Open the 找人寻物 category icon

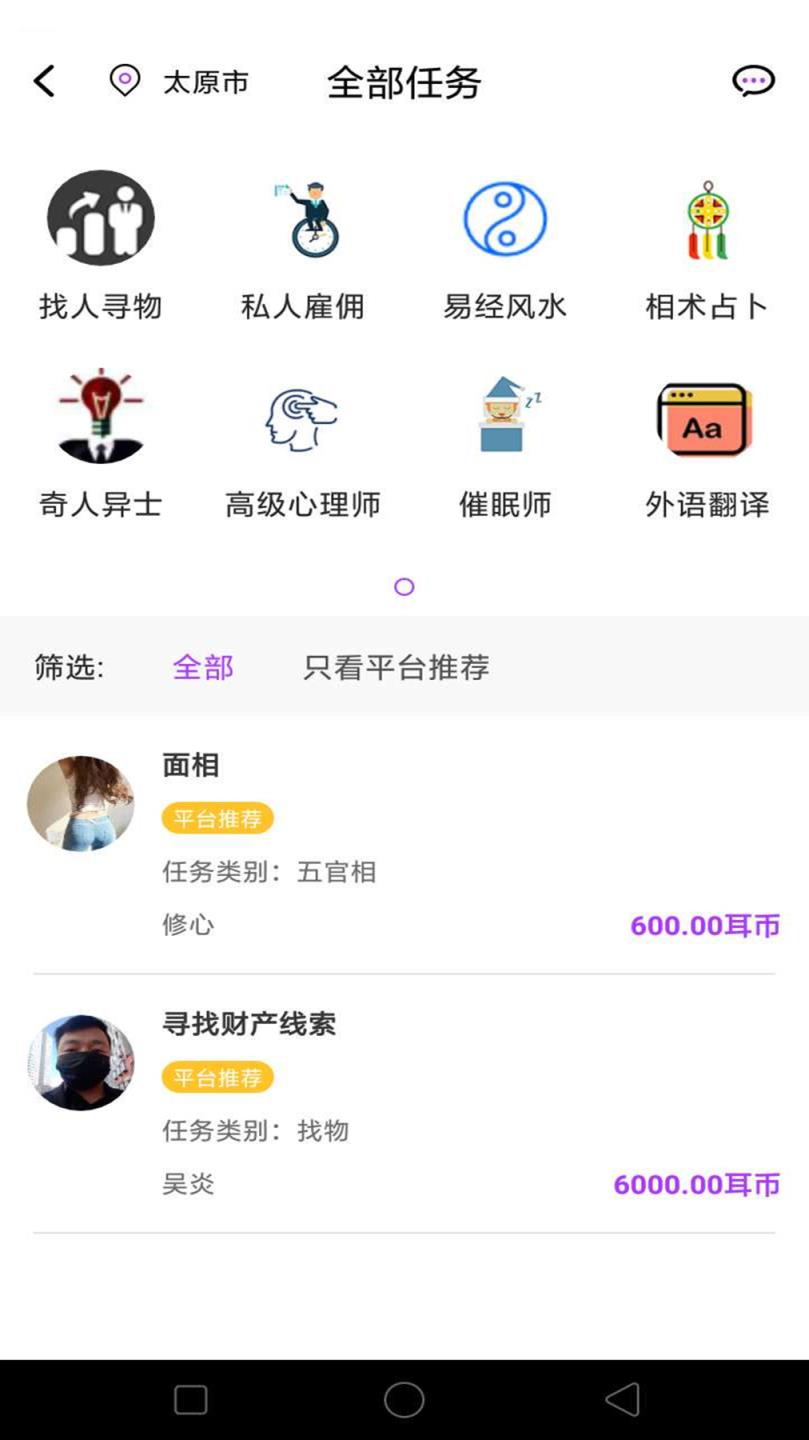[x=100, y=218]
